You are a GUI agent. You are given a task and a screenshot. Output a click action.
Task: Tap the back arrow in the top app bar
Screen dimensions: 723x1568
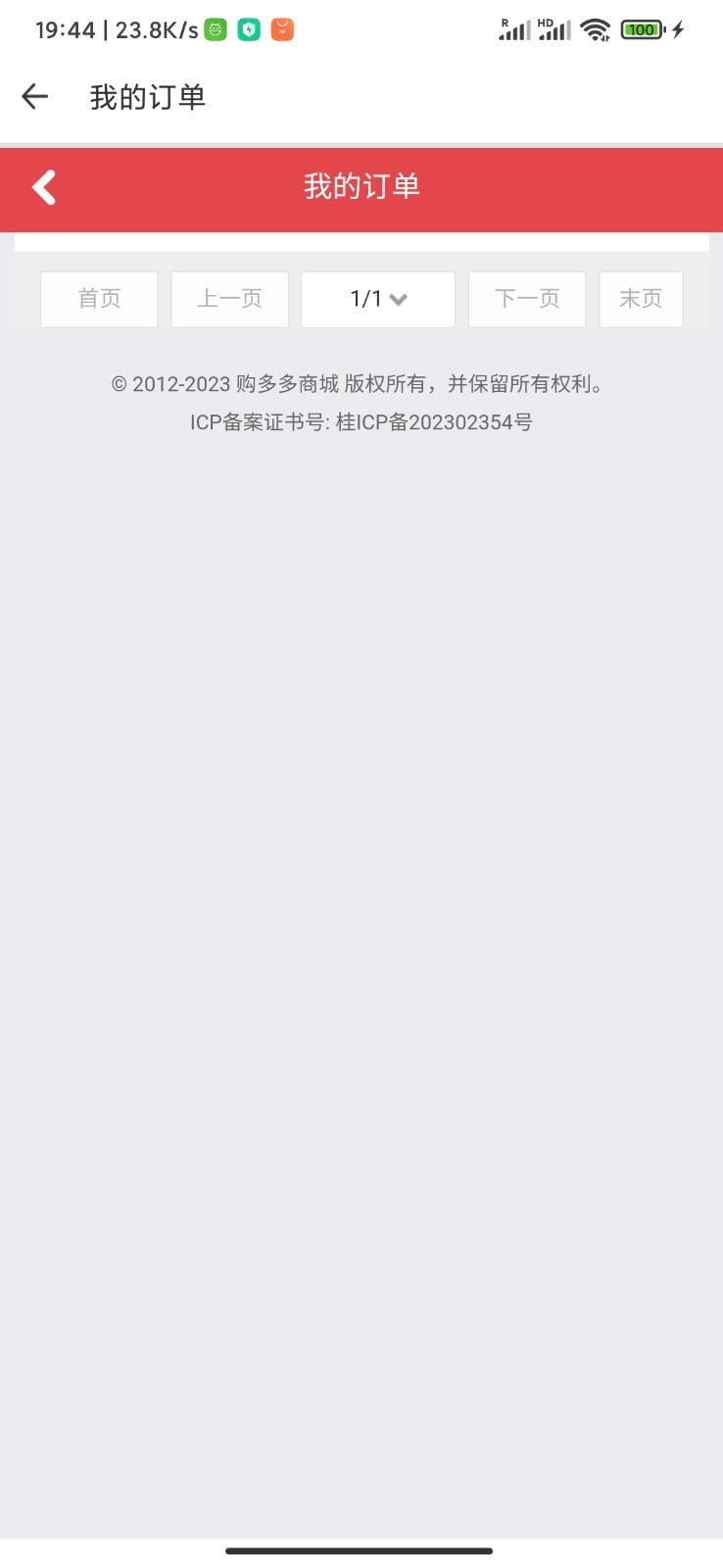pyautogui.click(x=35, y=96)
